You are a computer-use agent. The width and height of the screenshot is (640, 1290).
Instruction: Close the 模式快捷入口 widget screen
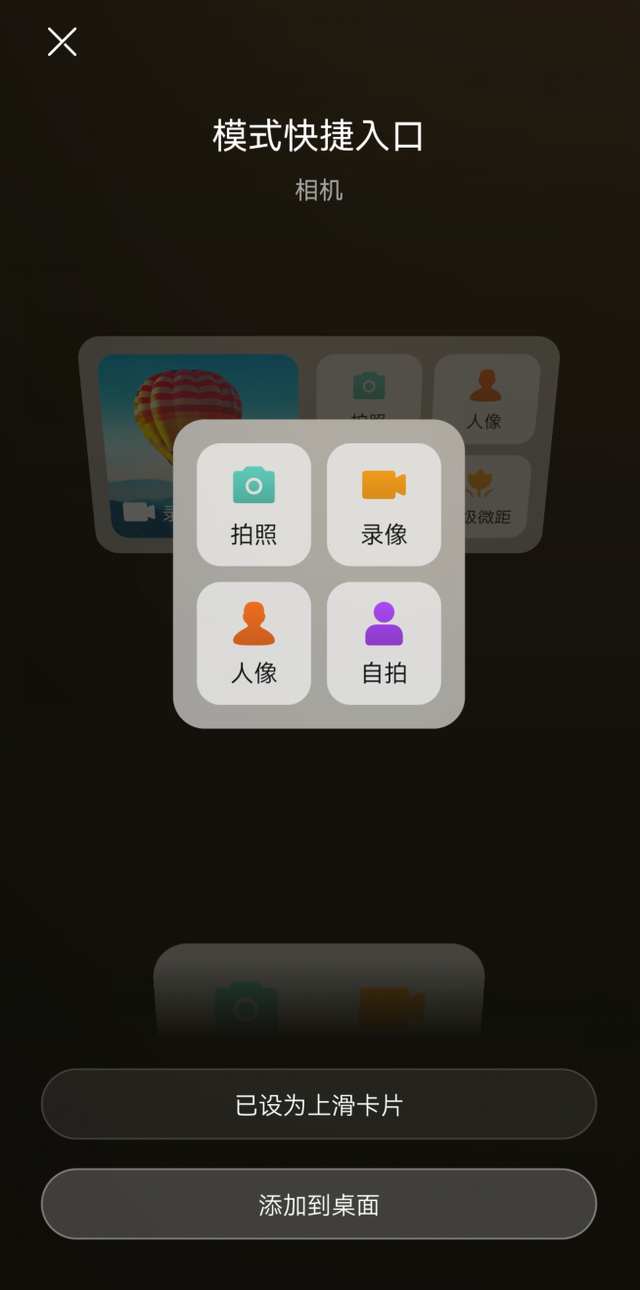click(x=62, y=42)
